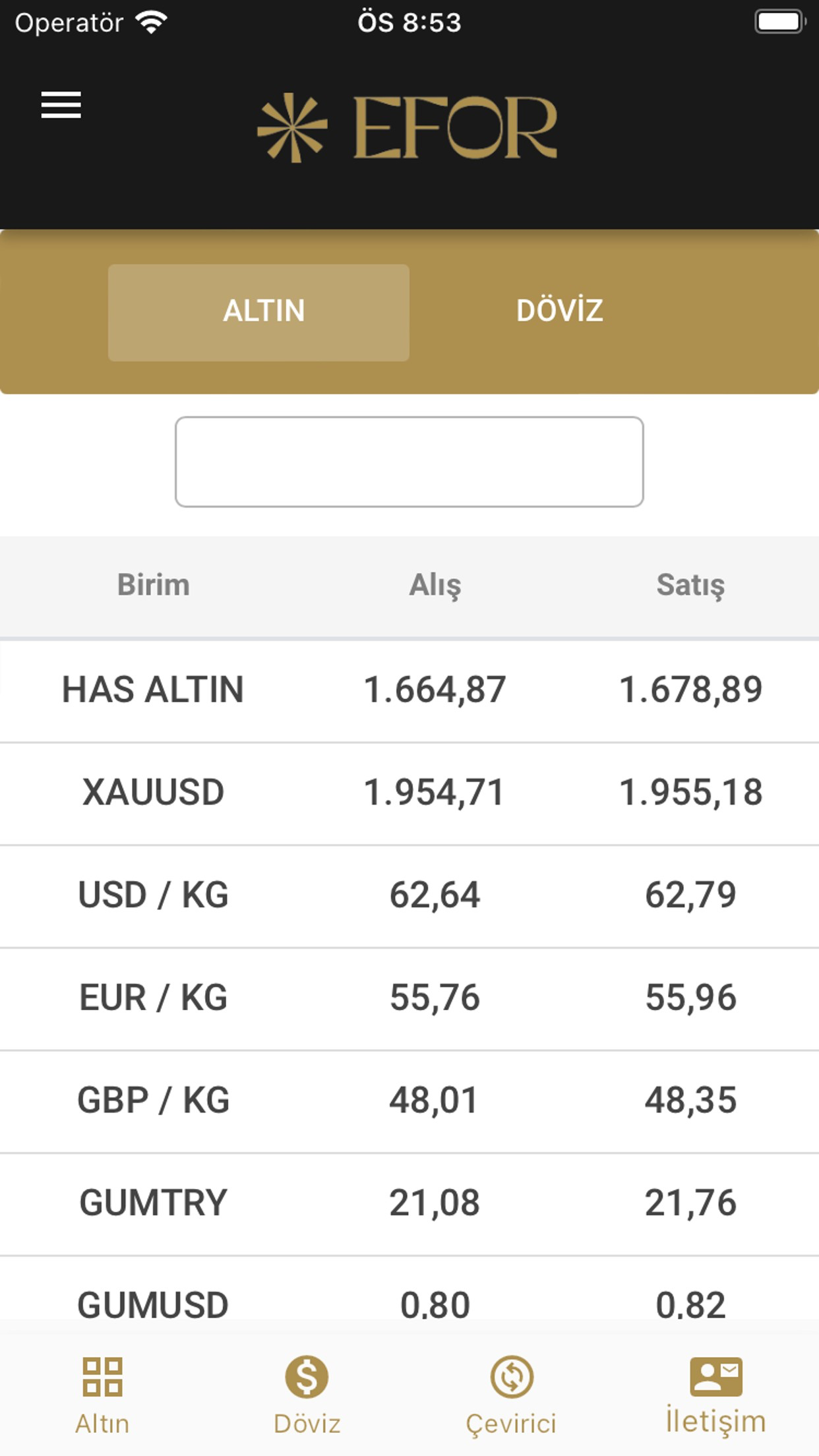Select the ALTIN segment

point(258,313)
